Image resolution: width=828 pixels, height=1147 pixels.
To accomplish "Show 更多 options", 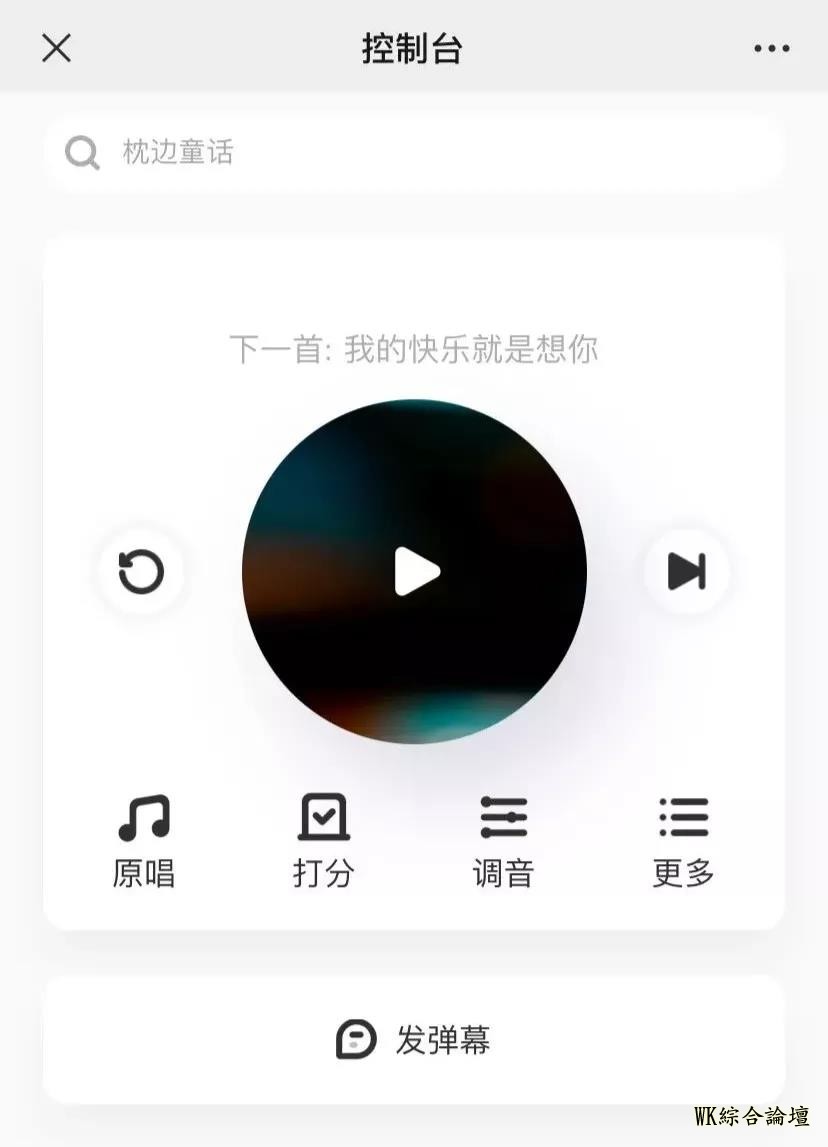I will point(684,842).
